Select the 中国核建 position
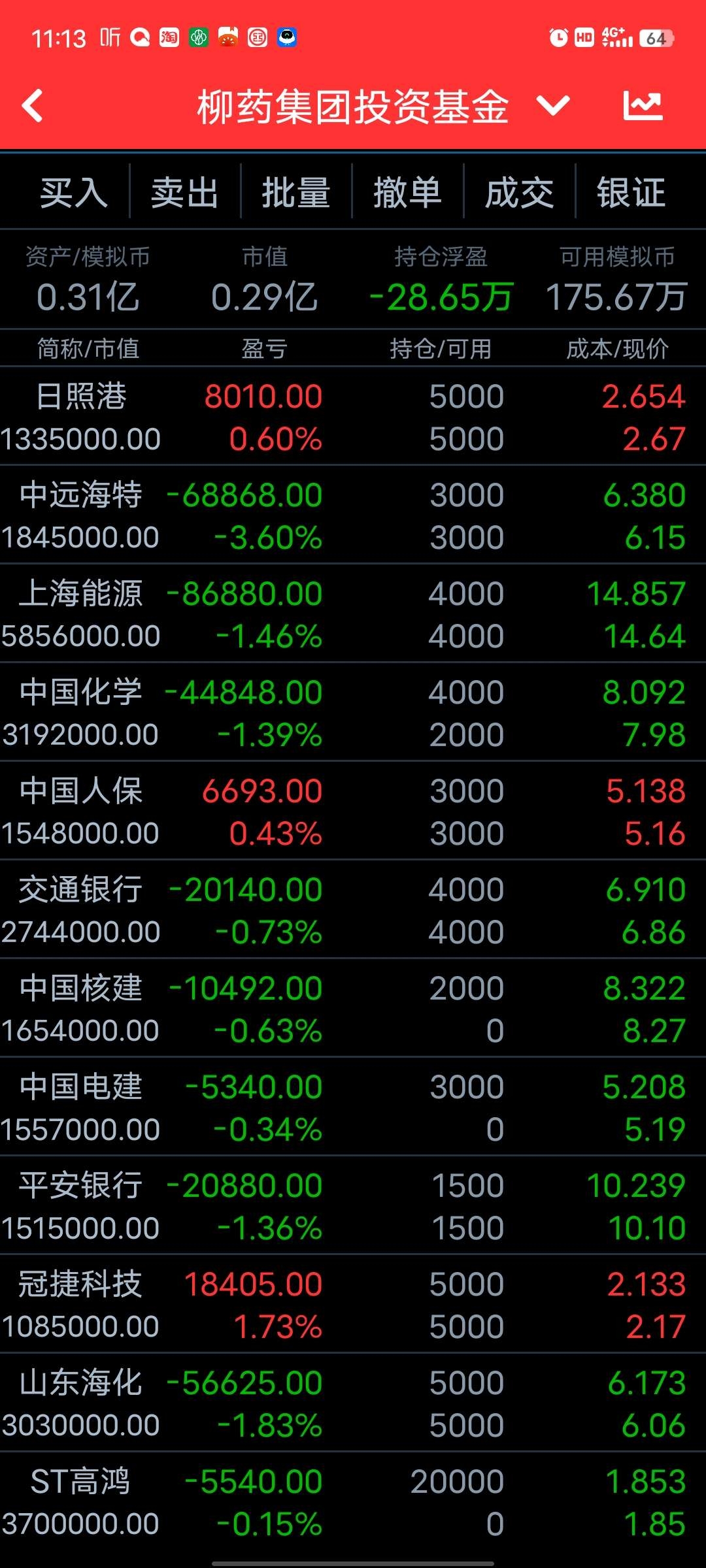This screenshot has width=706, height=1568. [x=353, y=1008]
